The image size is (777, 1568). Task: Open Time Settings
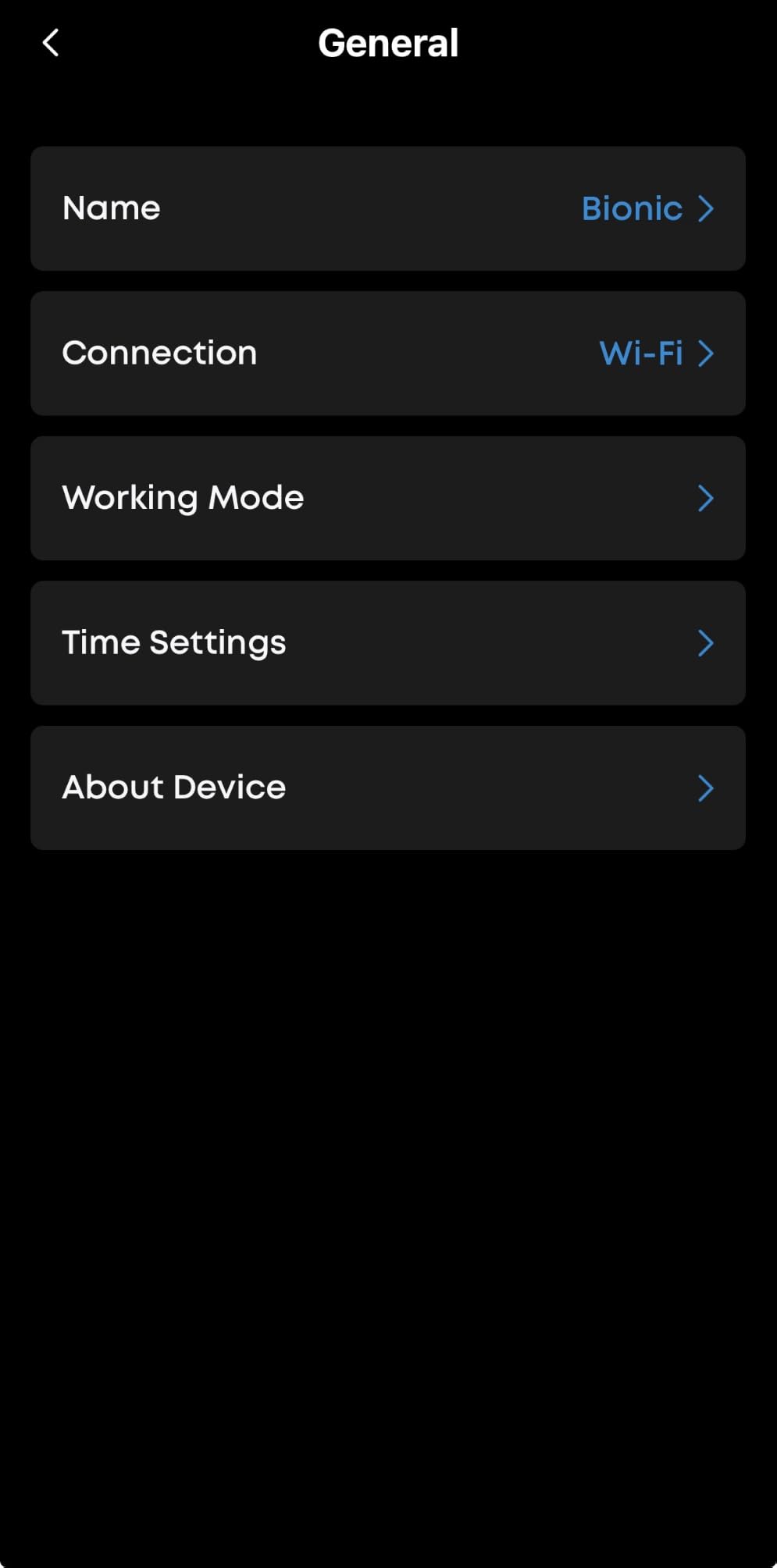(388, 643)
